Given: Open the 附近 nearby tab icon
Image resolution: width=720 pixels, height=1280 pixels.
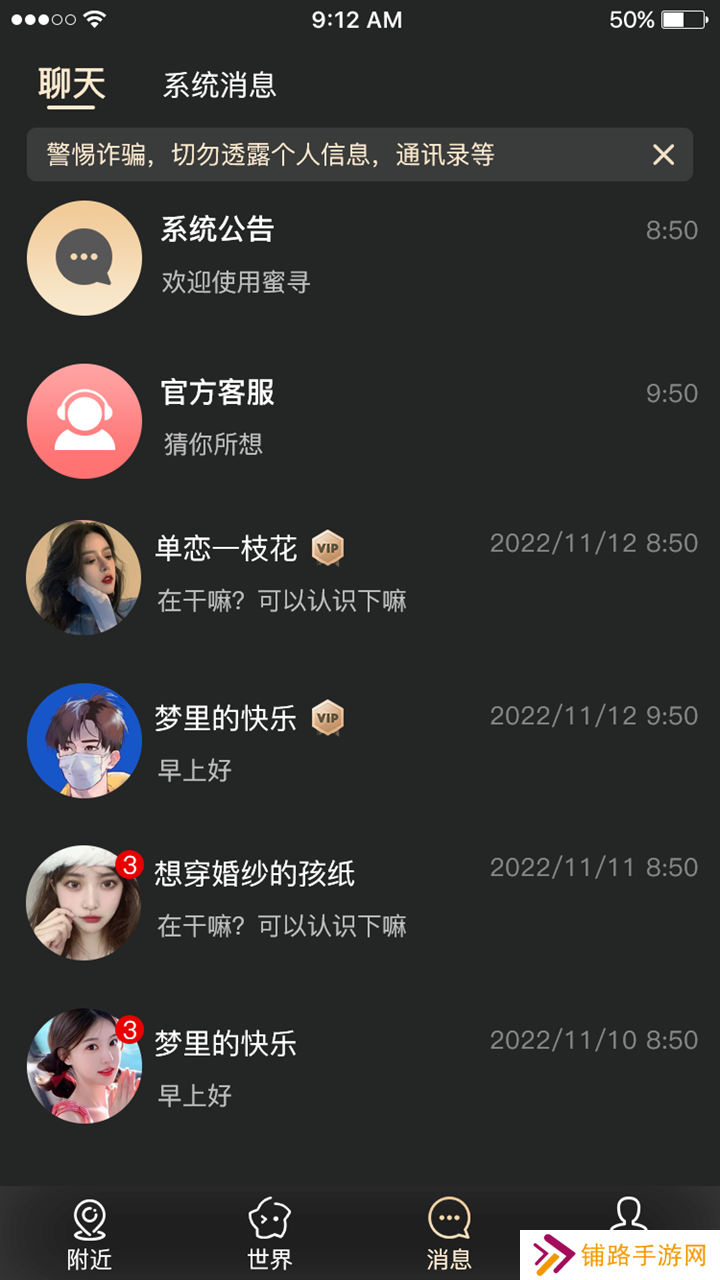Looking at the screenshot, I should pyautogui.click(x=88, y=1222).
